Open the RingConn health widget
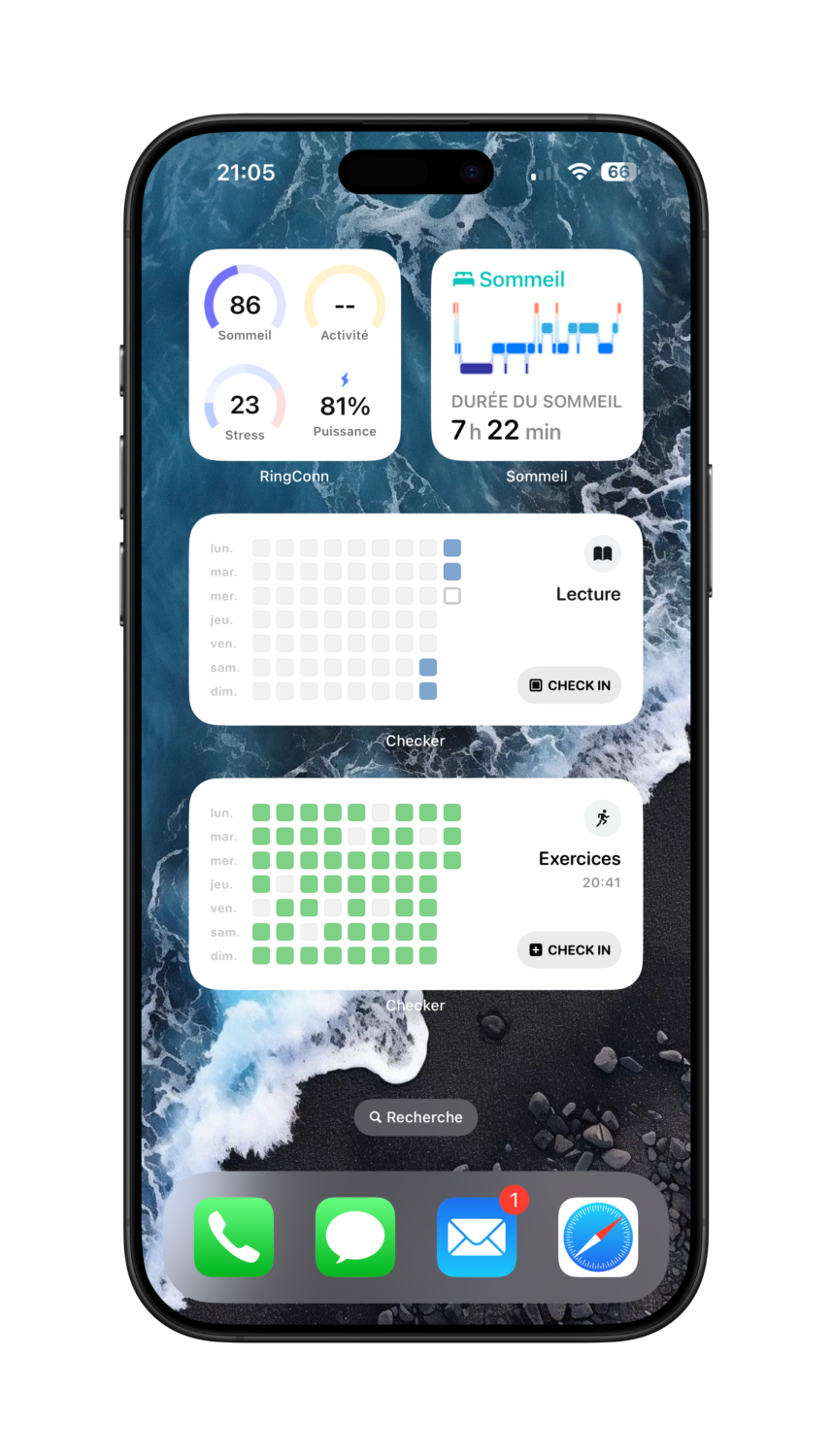832x1456 pixels. 294,355
